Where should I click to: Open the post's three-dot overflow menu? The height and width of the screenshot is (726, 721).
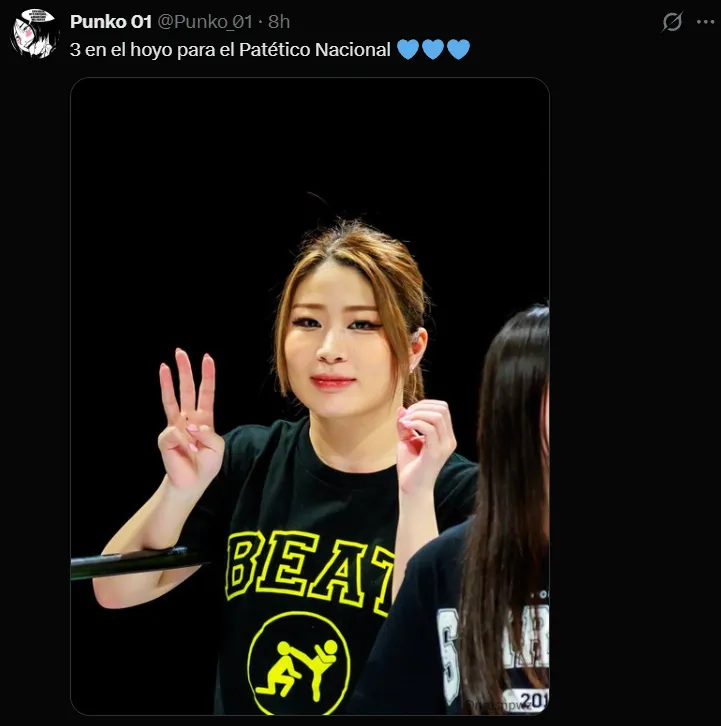[x=705, y=22]
